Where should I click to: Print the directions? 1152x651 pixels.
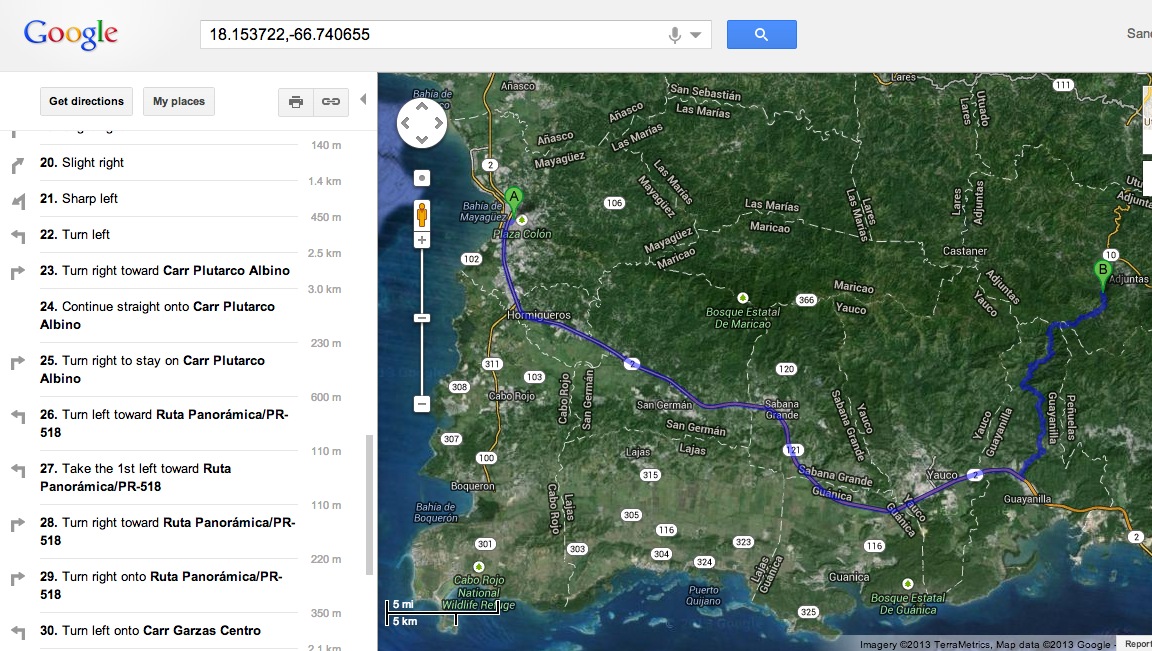point(296,101)
